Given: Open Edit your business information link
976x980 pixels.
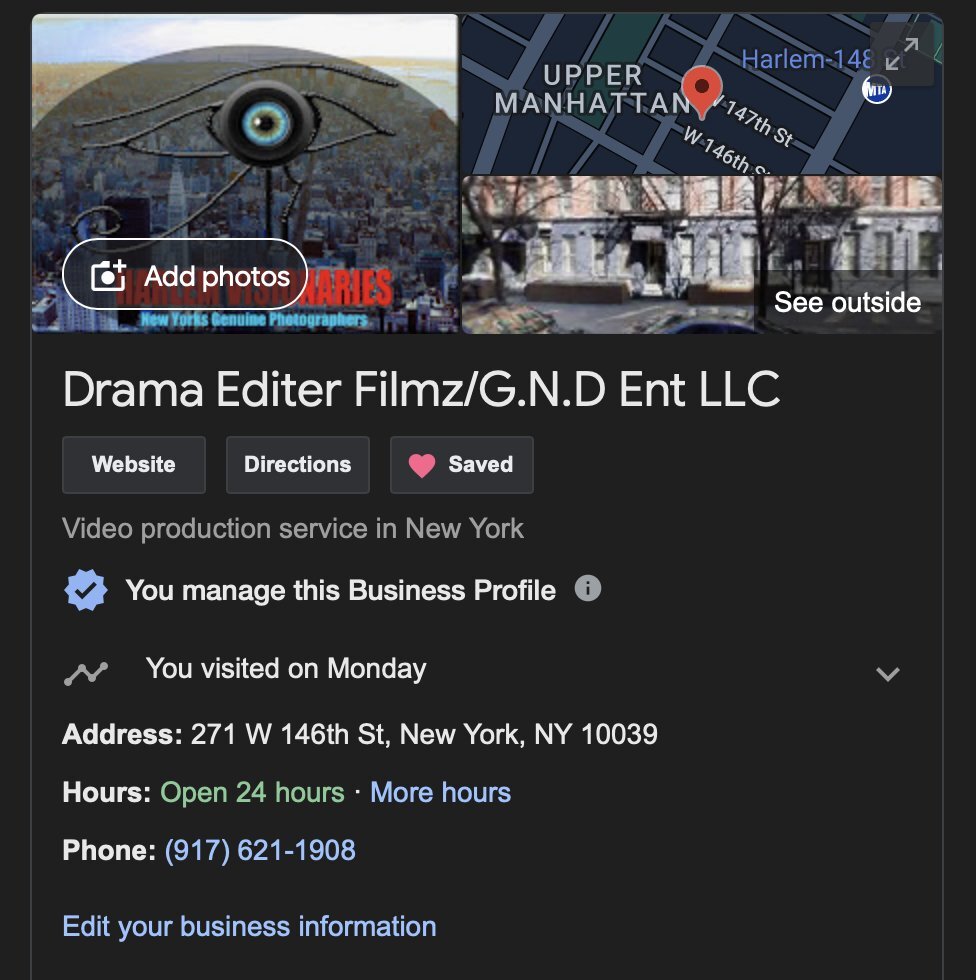Looking at the screenshot, I should click(x=249, y=926).
